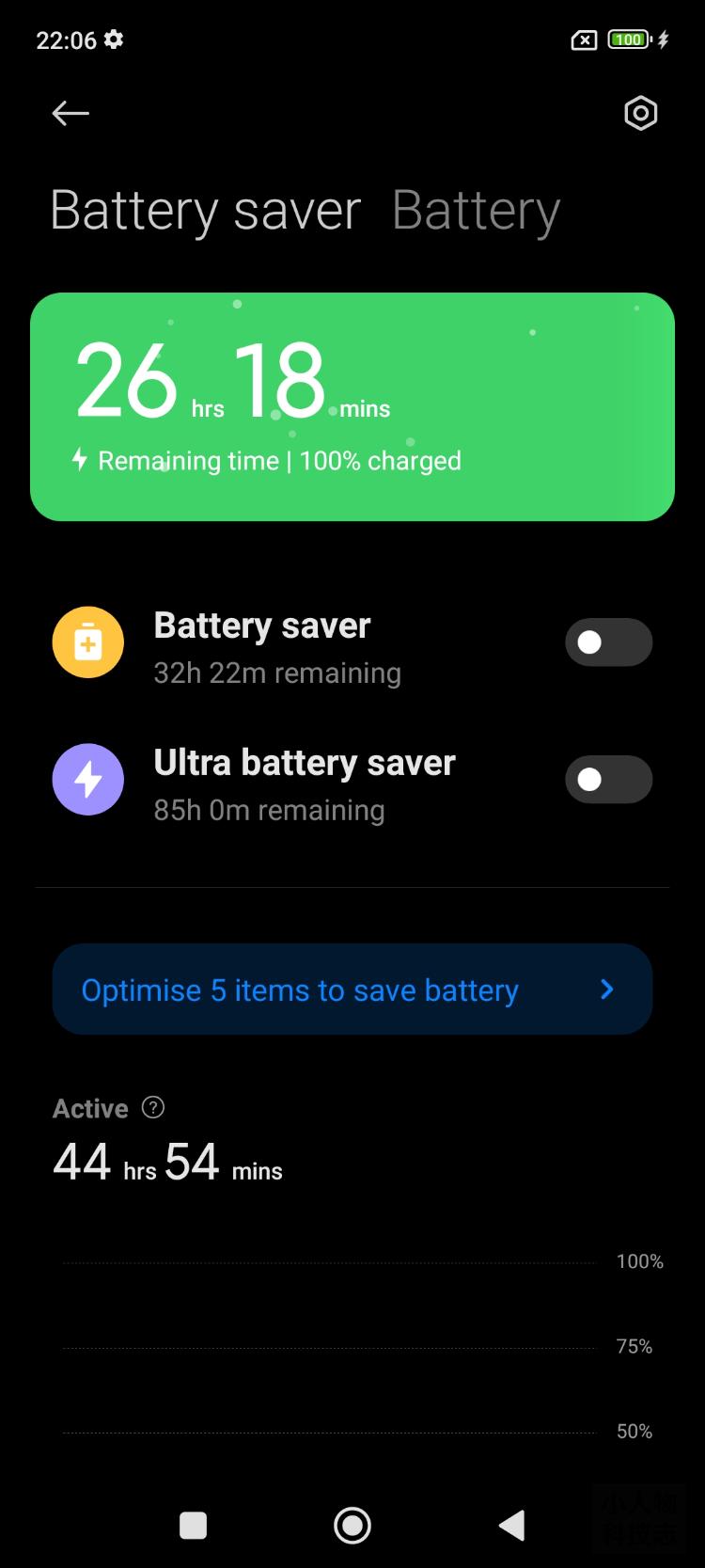This screenshot has width=705, height=1568.
Task: Enable the Battery saver switch
Action: (x=608, y=642)
